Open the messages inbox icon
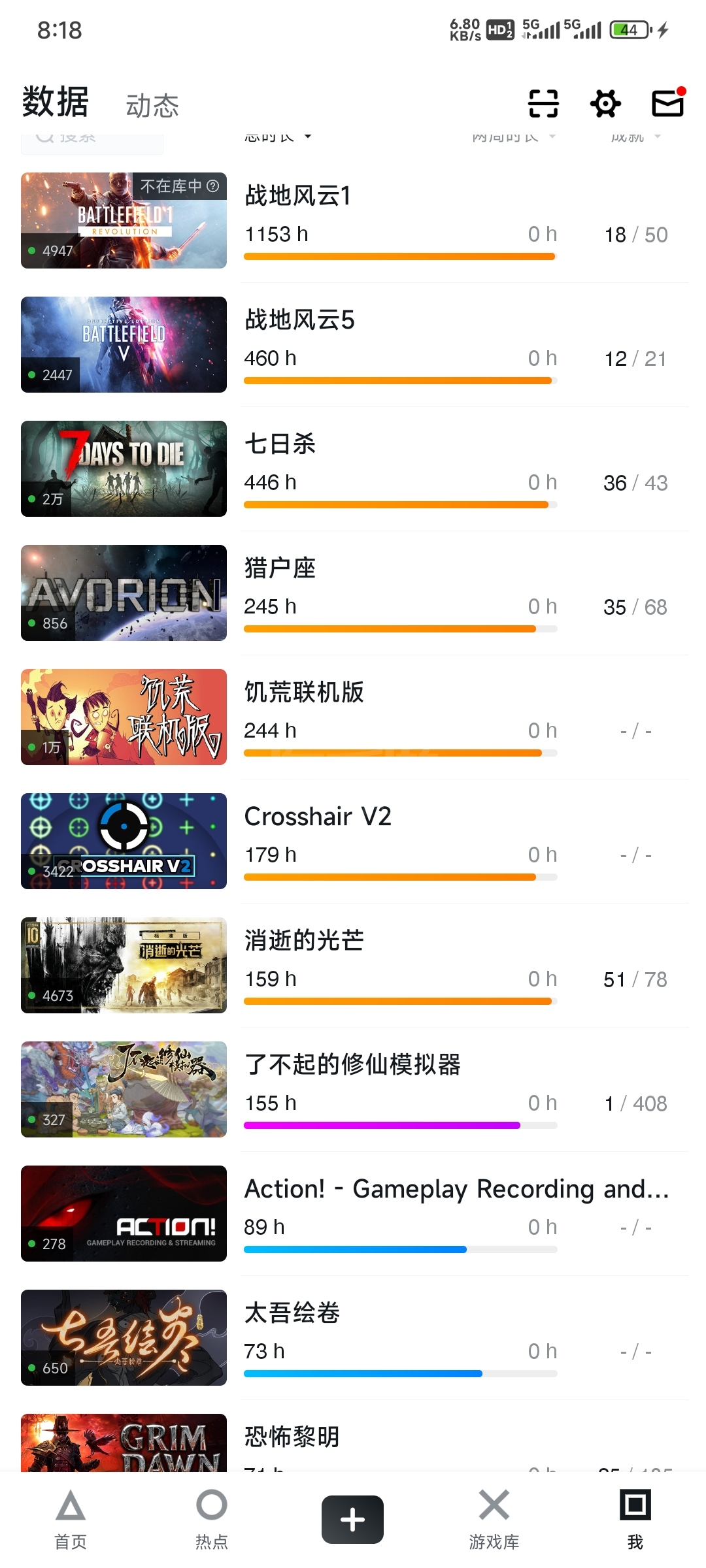 pos(667,103)
